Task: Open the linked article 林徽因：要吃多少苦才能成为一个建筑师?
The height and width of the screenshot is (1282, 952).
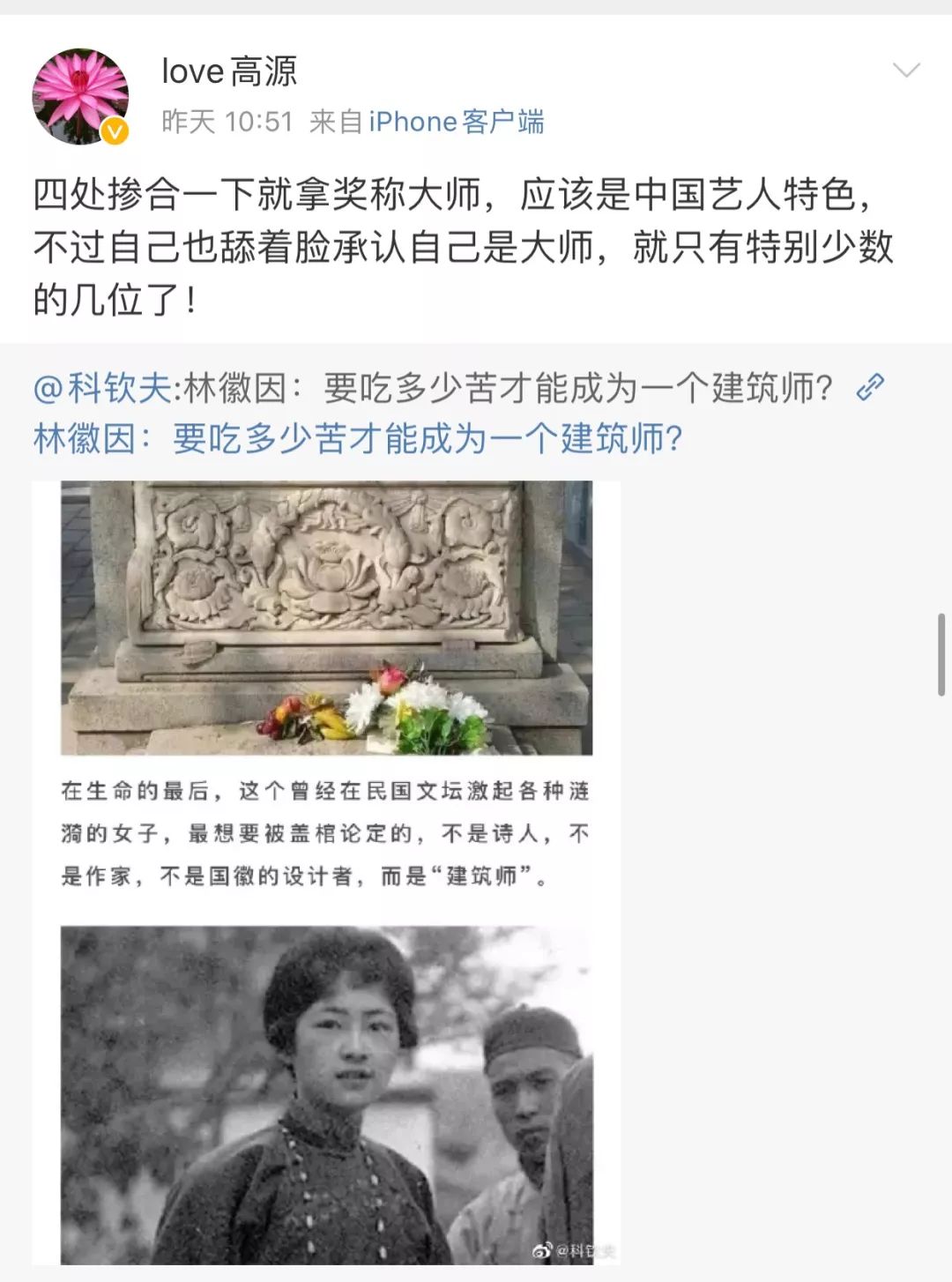Action: tap(358, 438)
